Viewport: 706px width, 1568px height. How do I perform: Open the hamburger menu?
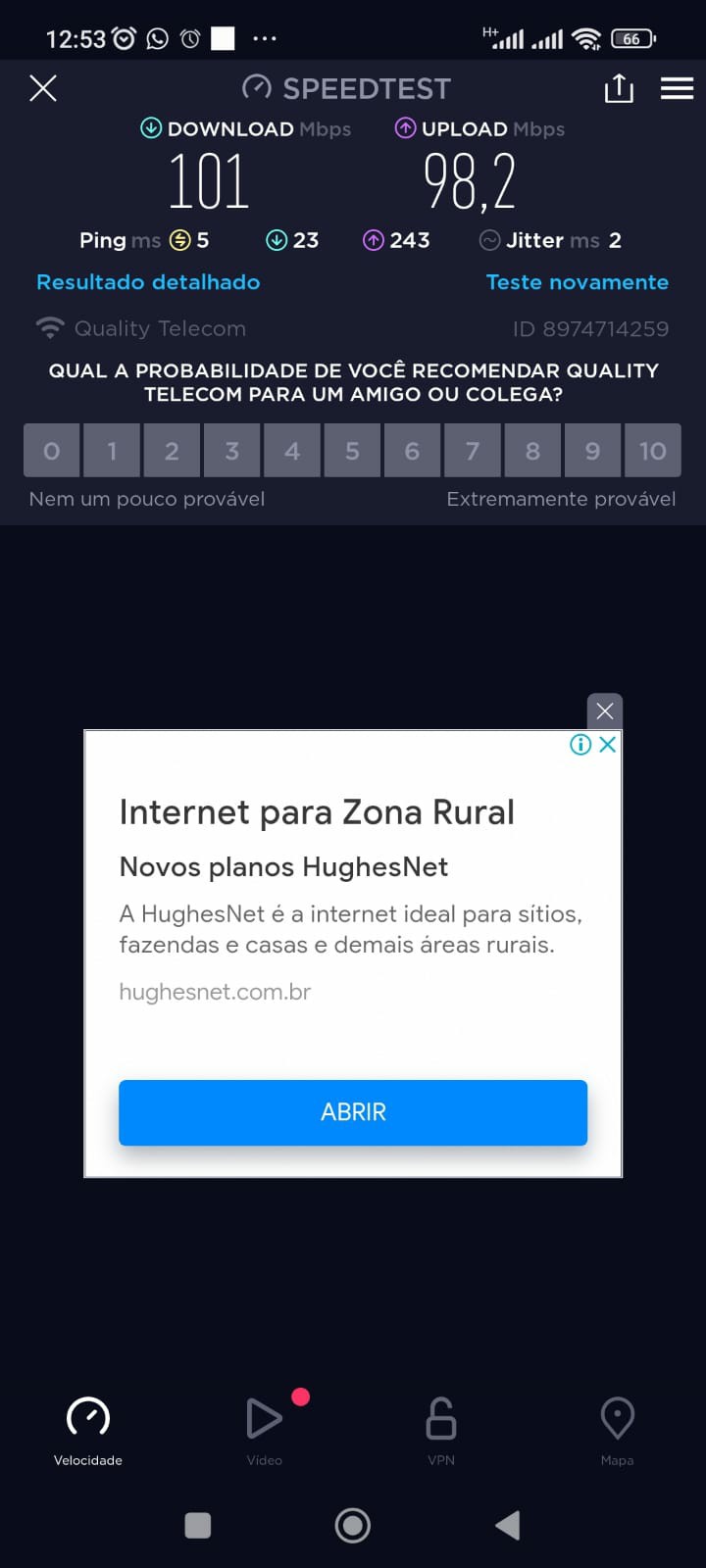[677, 89]
